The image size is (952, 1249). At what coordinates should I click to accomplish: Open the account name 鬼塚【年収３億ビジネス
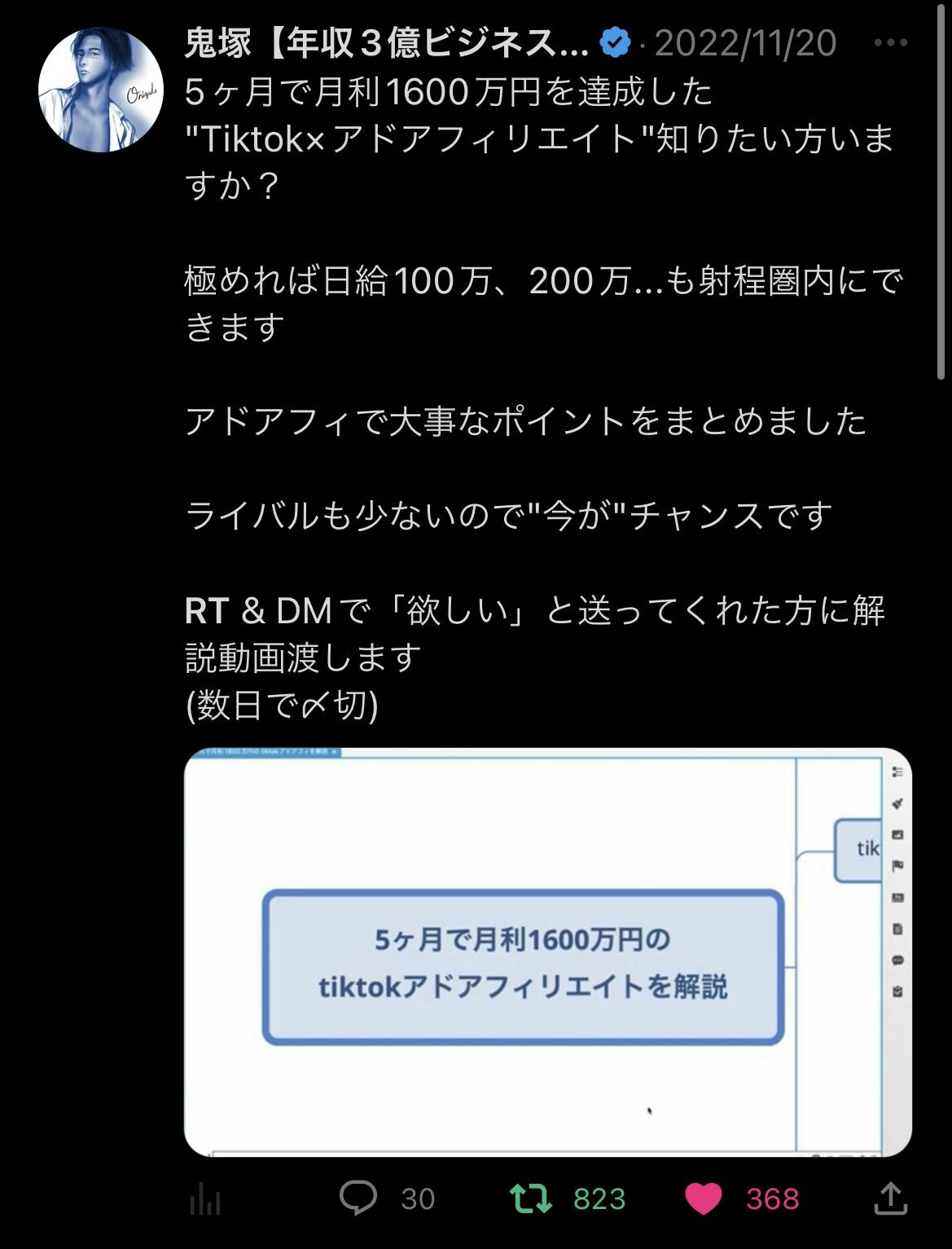click(386, 43)
